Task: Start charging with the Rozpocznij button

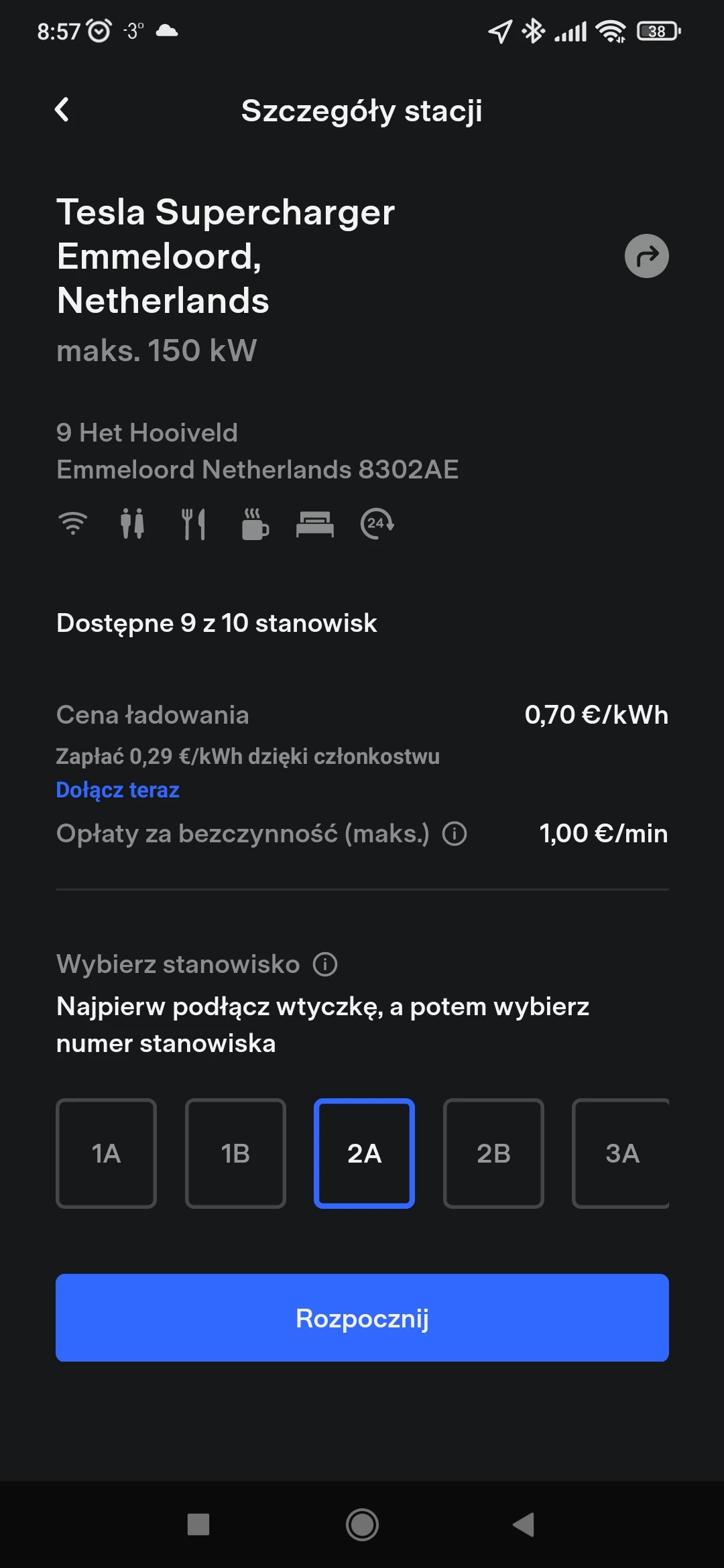Action: coord(362,1317)
